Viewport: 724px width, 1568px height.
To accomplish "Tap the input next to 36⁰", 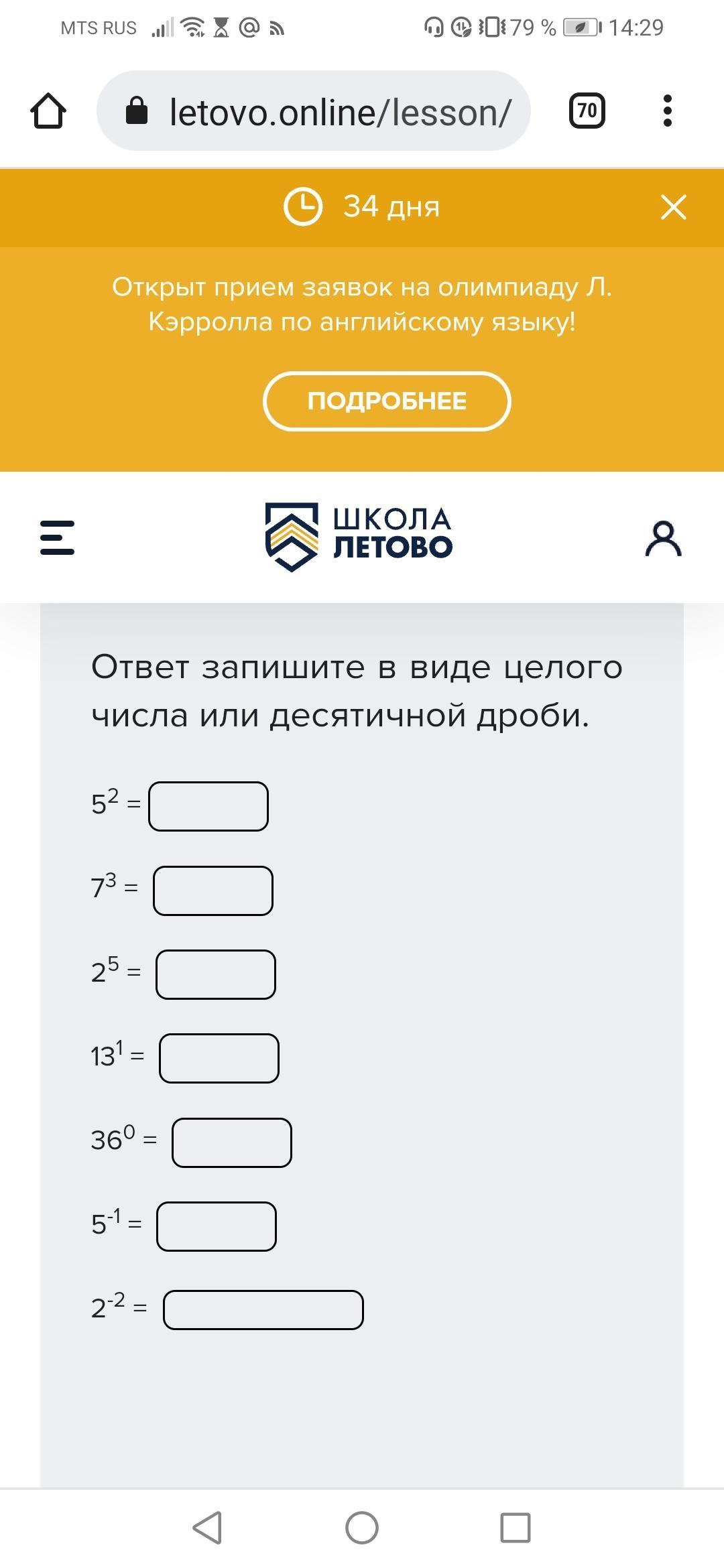I will click(x=232, y=1142).
